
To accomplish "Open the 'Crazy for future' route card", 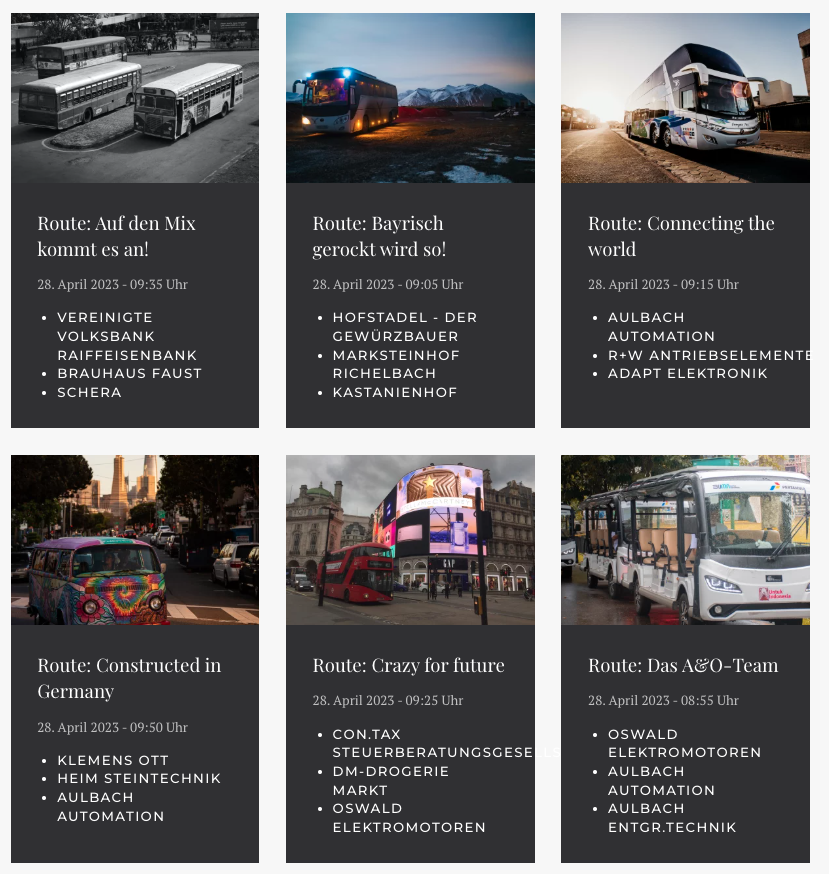I will point(408,666).
